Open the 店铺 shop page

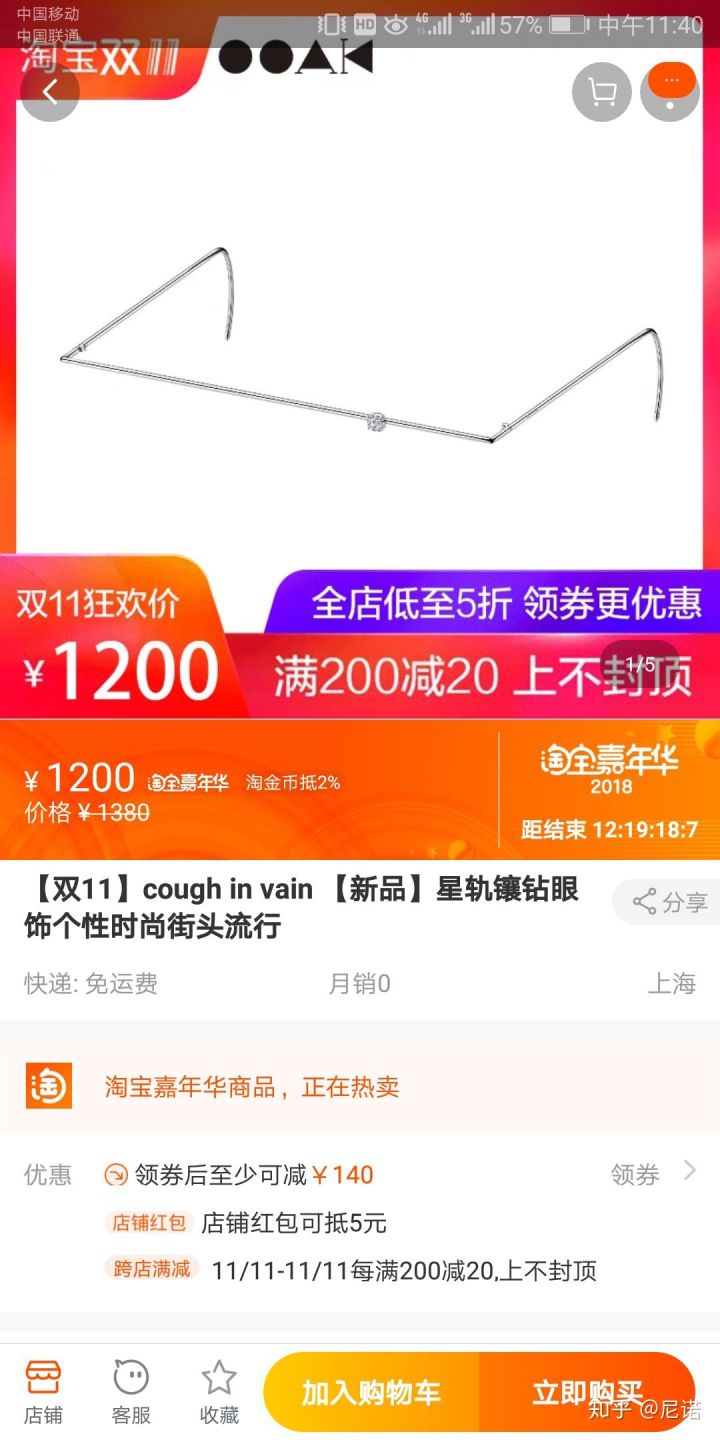[43, 1391]
